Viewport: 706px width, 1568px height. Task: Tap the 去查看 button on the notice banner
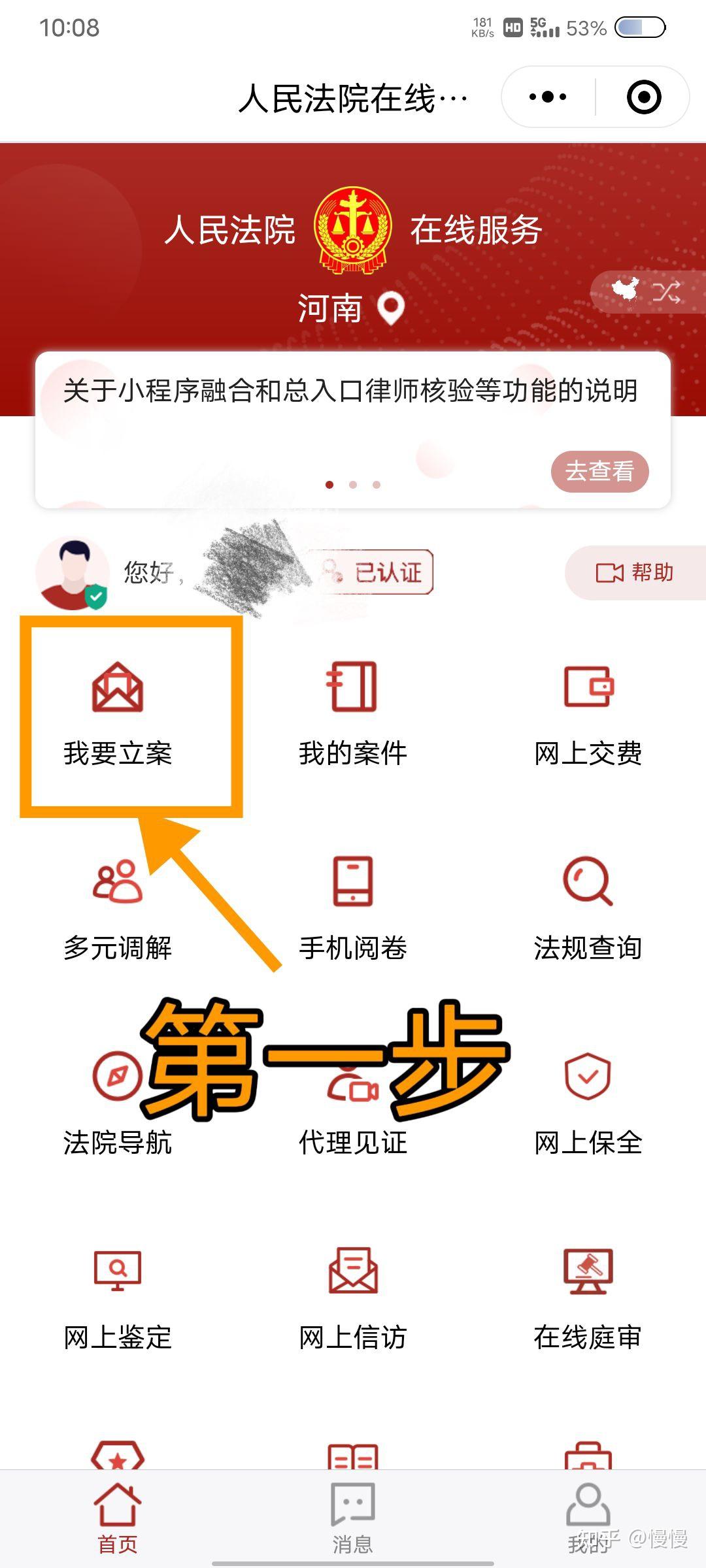(x=599, y=471)
